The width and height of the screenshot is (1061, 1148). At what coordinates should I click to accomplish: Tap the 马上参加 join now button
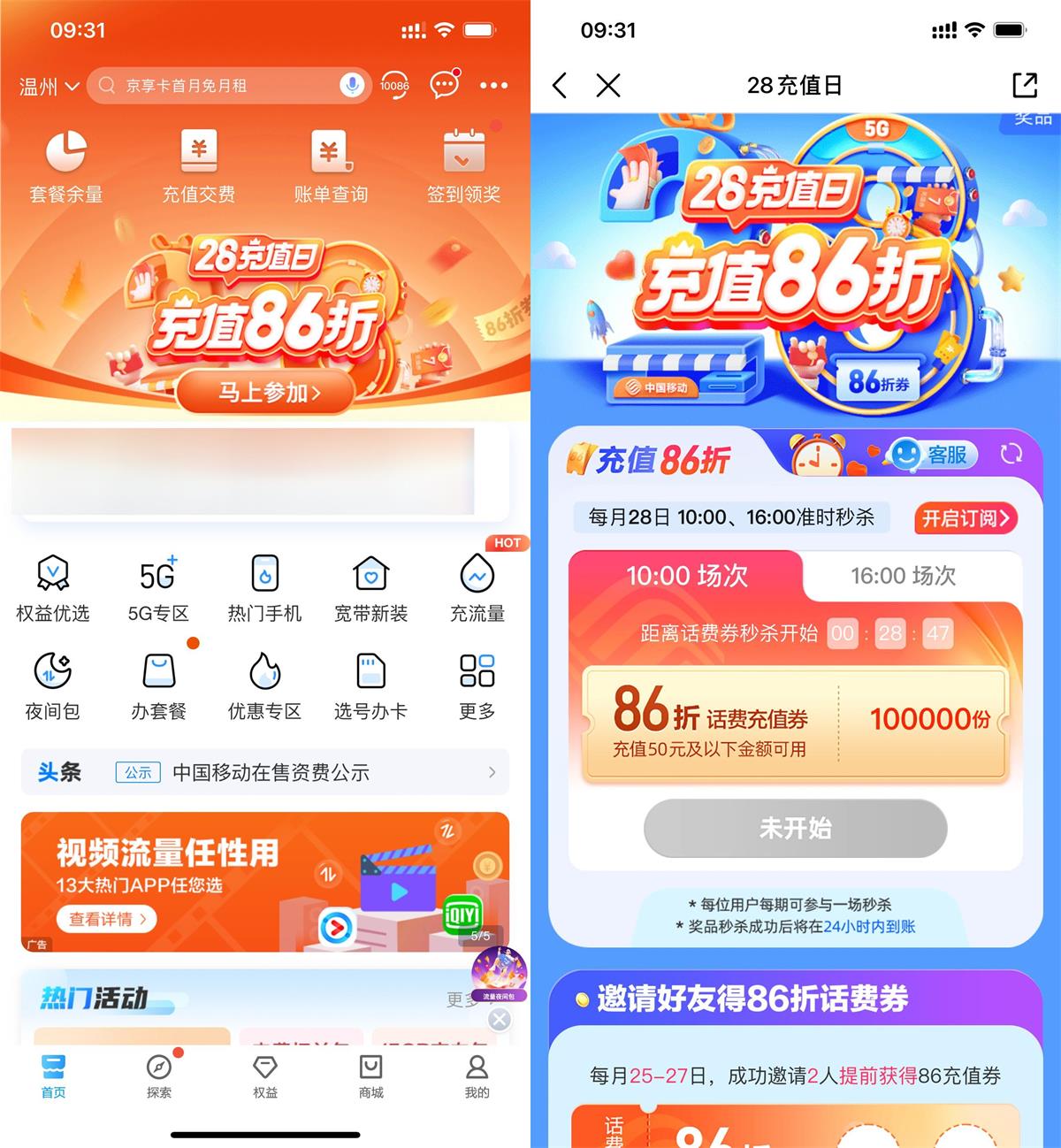pos(266,392)
